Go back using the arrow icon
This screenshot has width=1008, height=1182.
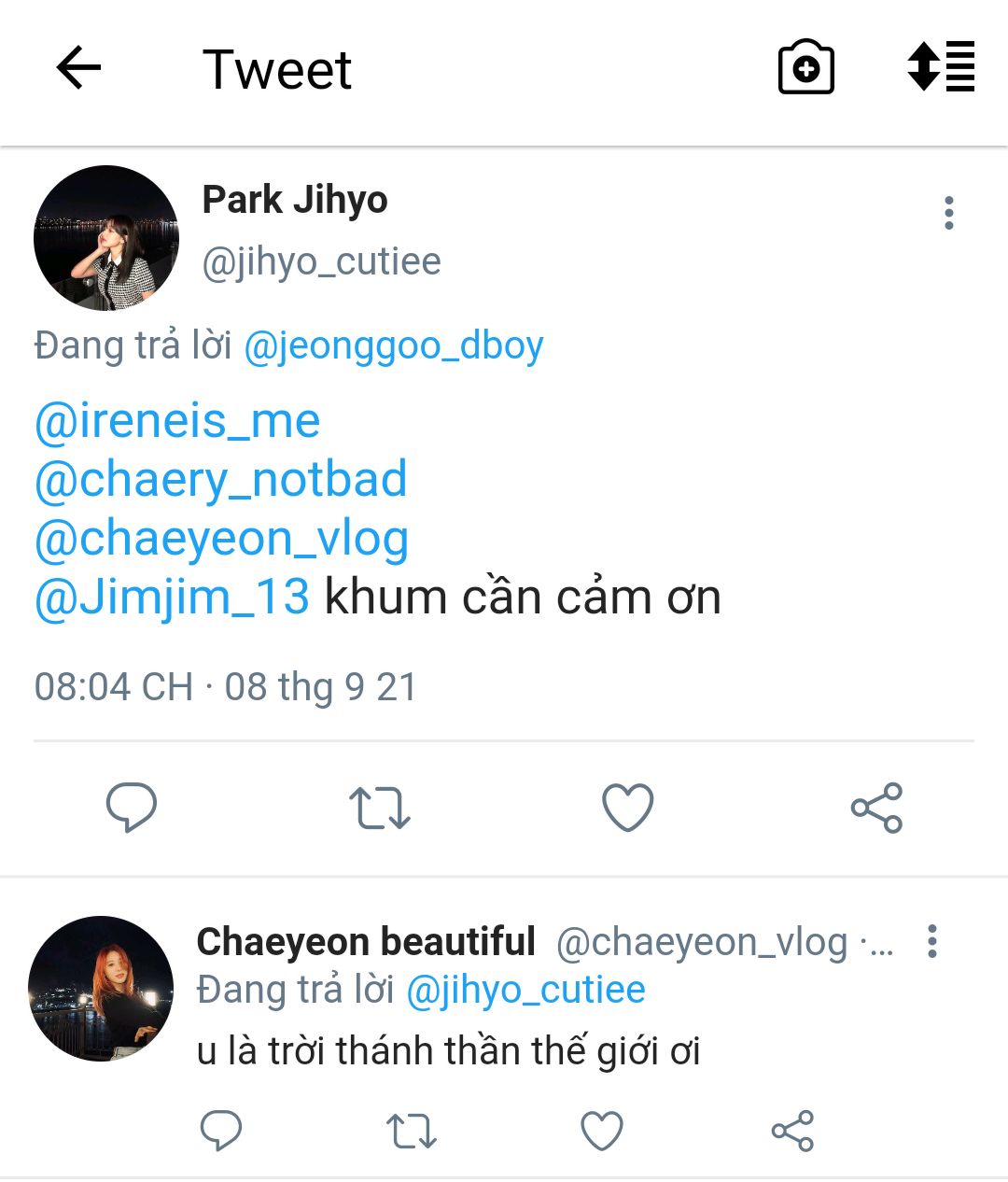(78, 68)
